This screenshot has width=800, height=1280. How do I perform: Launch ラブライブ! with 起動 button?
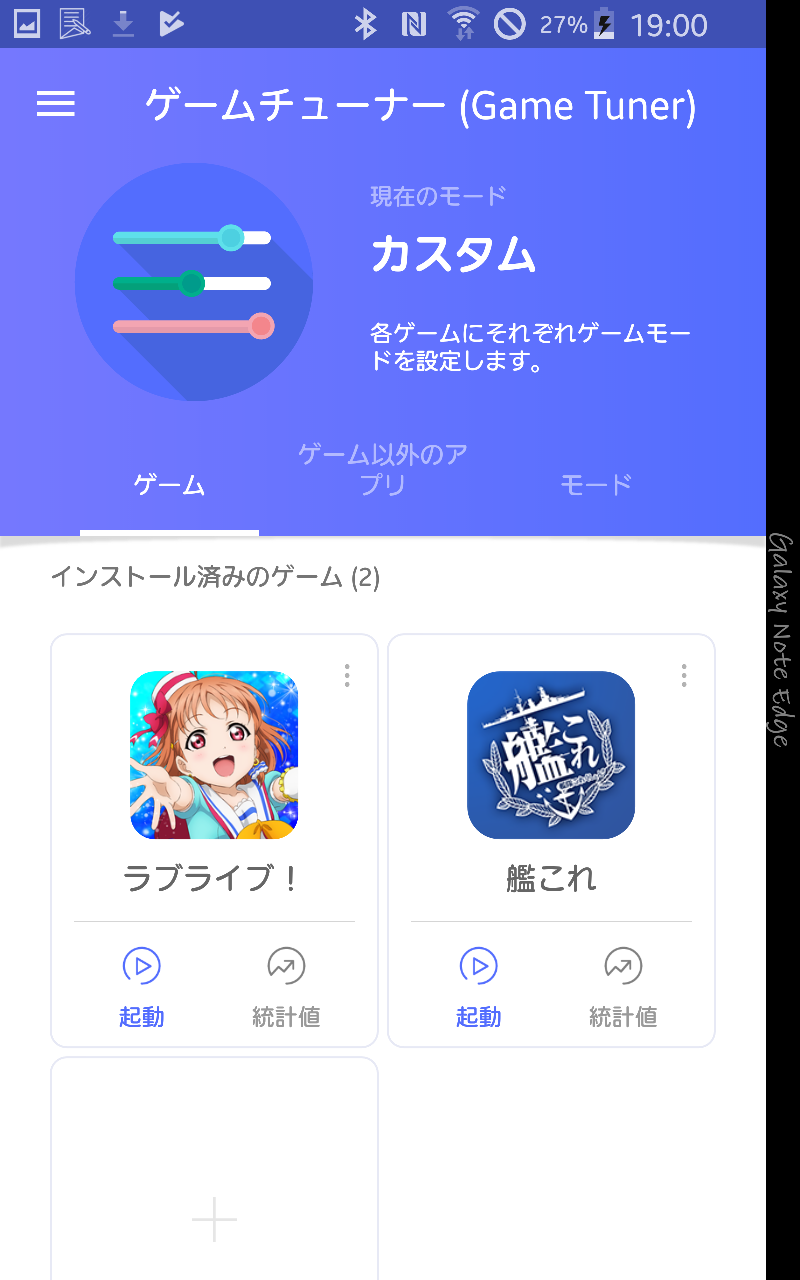pos(142,986)
